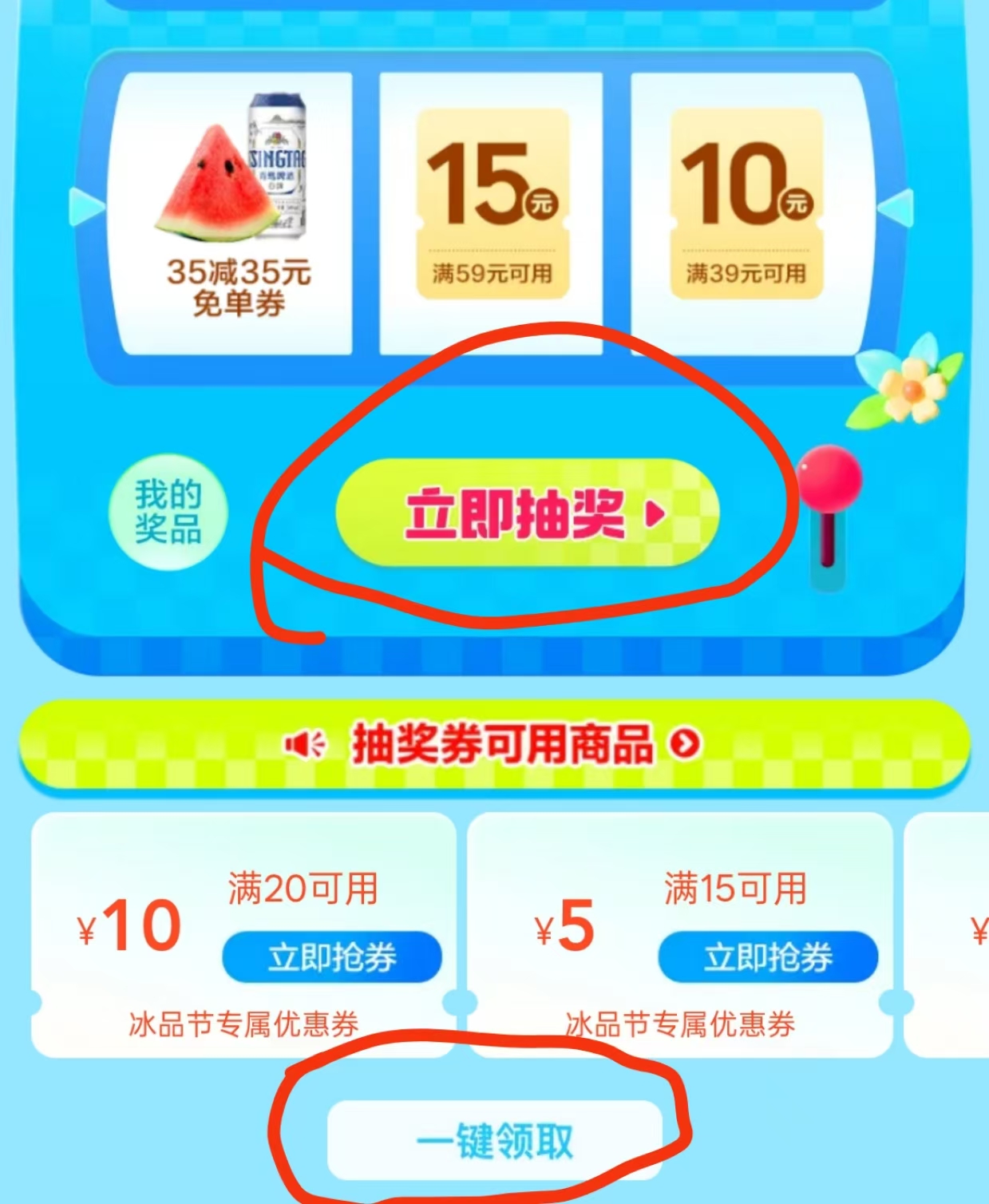989x1204 pixels.
Task: Open 我的奖品 prize list
Action: (168, 512)
